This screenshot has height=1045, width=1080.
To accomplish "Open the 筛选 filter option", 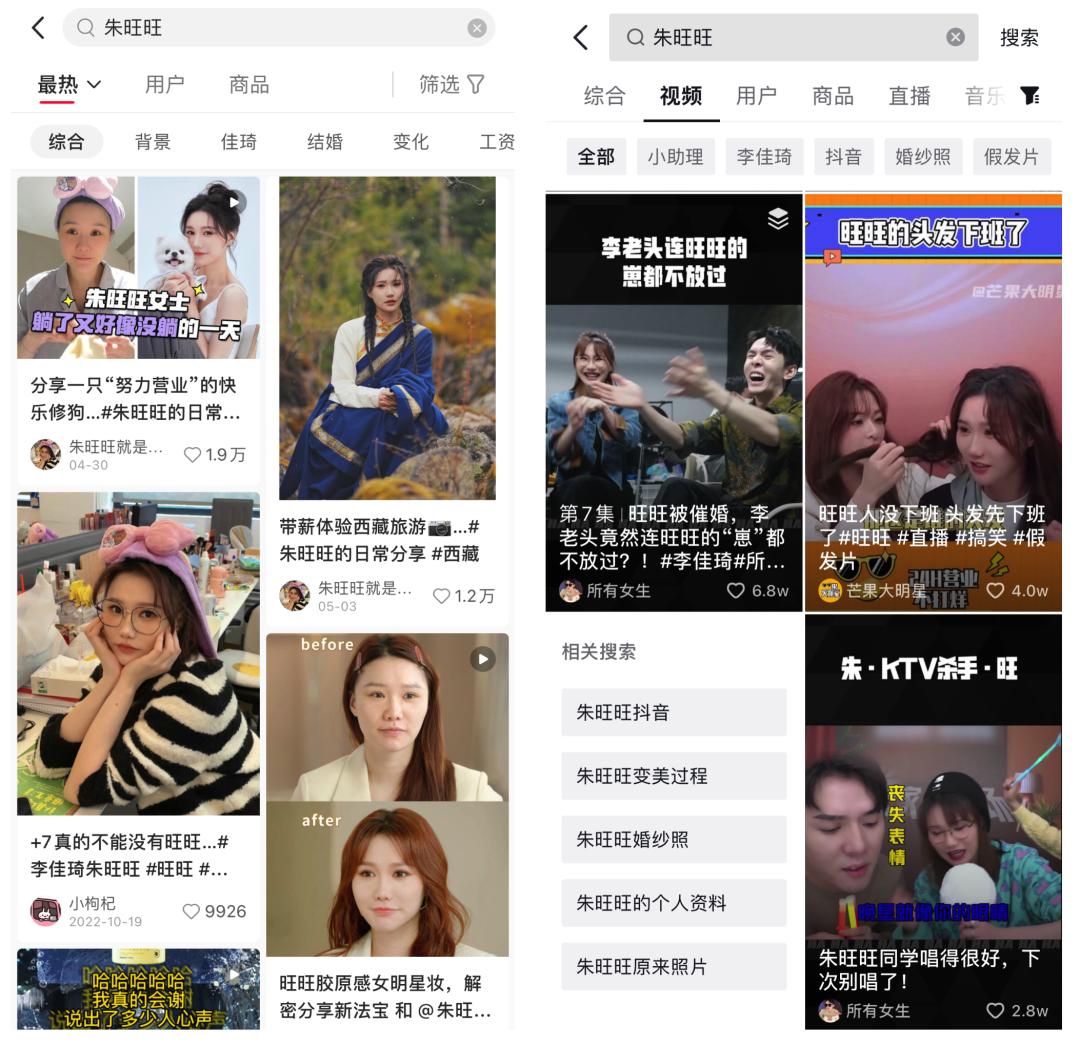I will tap(452, 85).
